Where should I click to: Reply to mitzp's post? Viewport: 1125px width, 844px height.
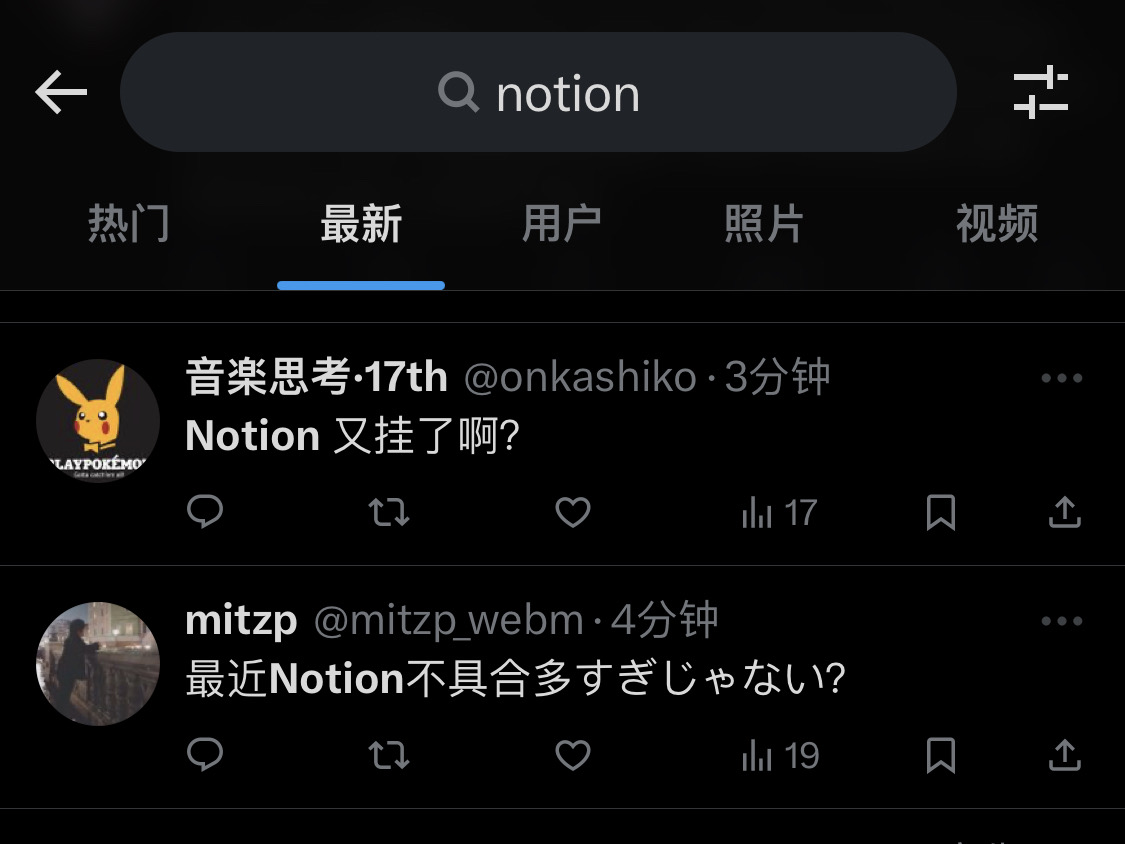point(205,755)
